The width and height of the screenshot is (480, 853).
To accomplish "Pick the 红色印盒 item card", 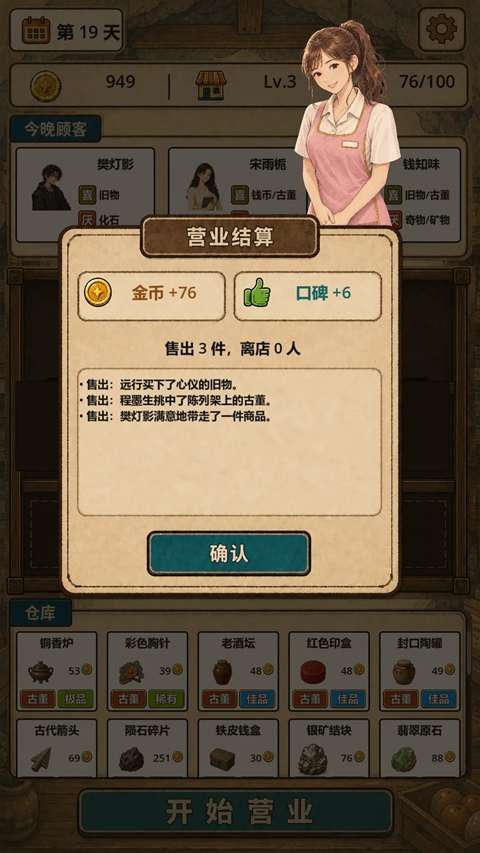I will coord(329,671).
